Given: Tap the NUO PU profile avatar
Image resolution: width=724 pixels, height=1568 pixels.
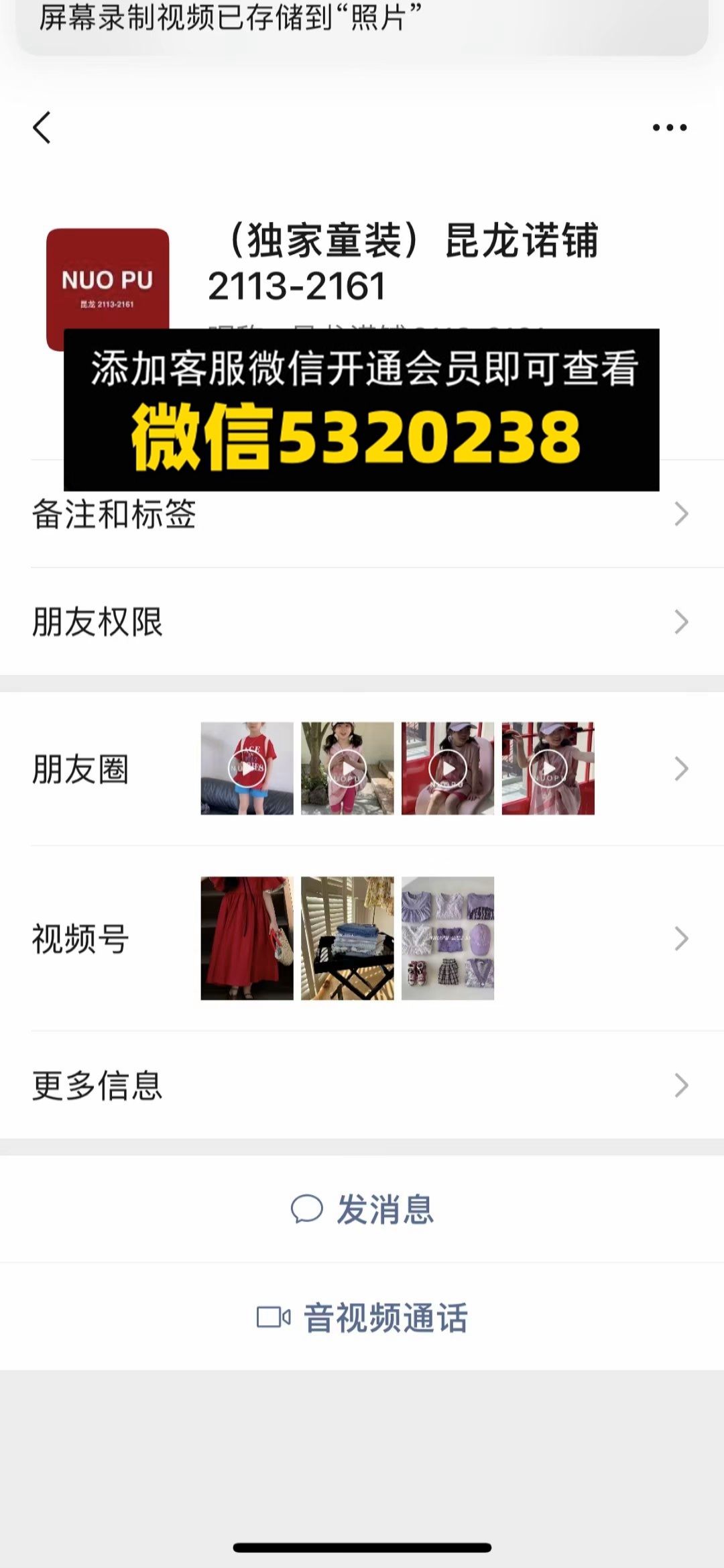Looking at the screenshot, I should point(107,289).
